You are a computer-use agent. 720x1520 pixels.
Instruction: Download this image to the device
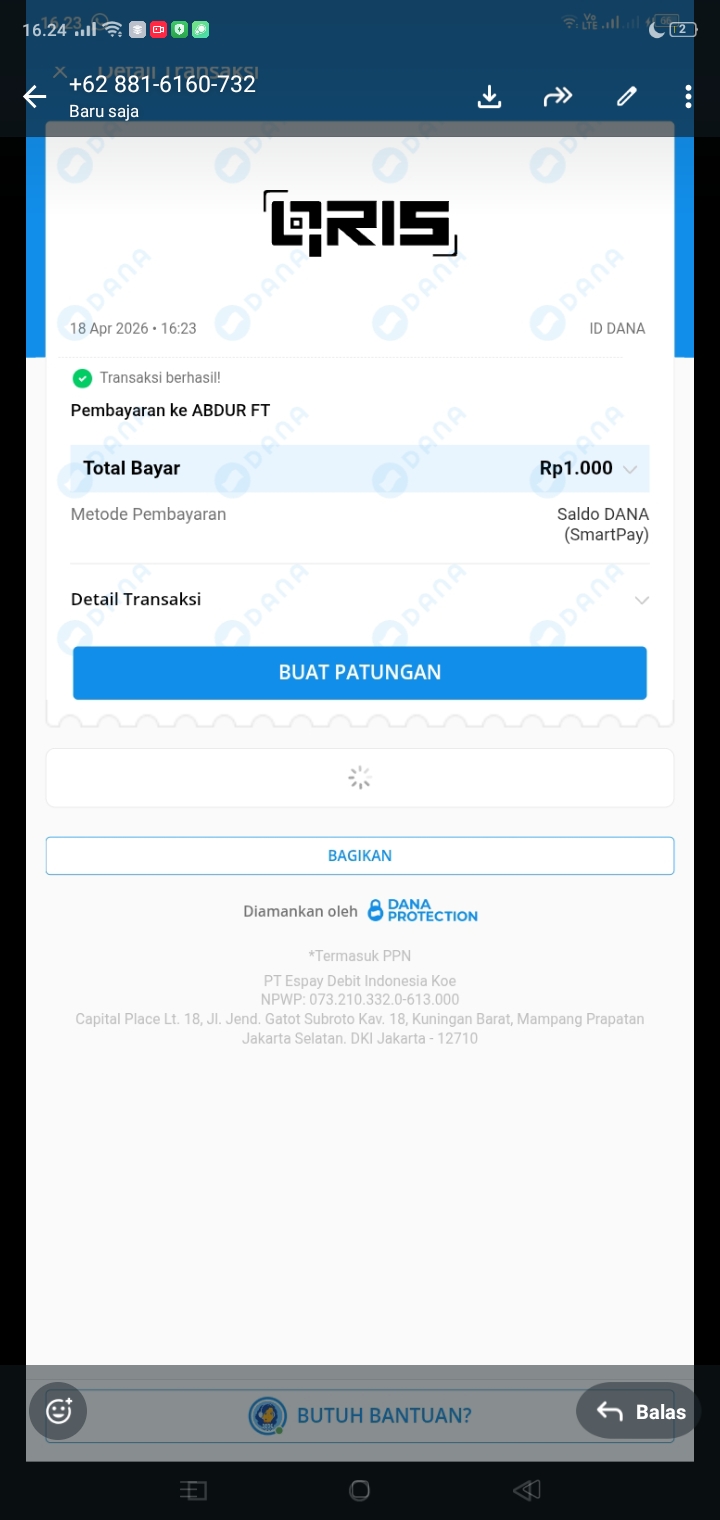tap(489, 96)
